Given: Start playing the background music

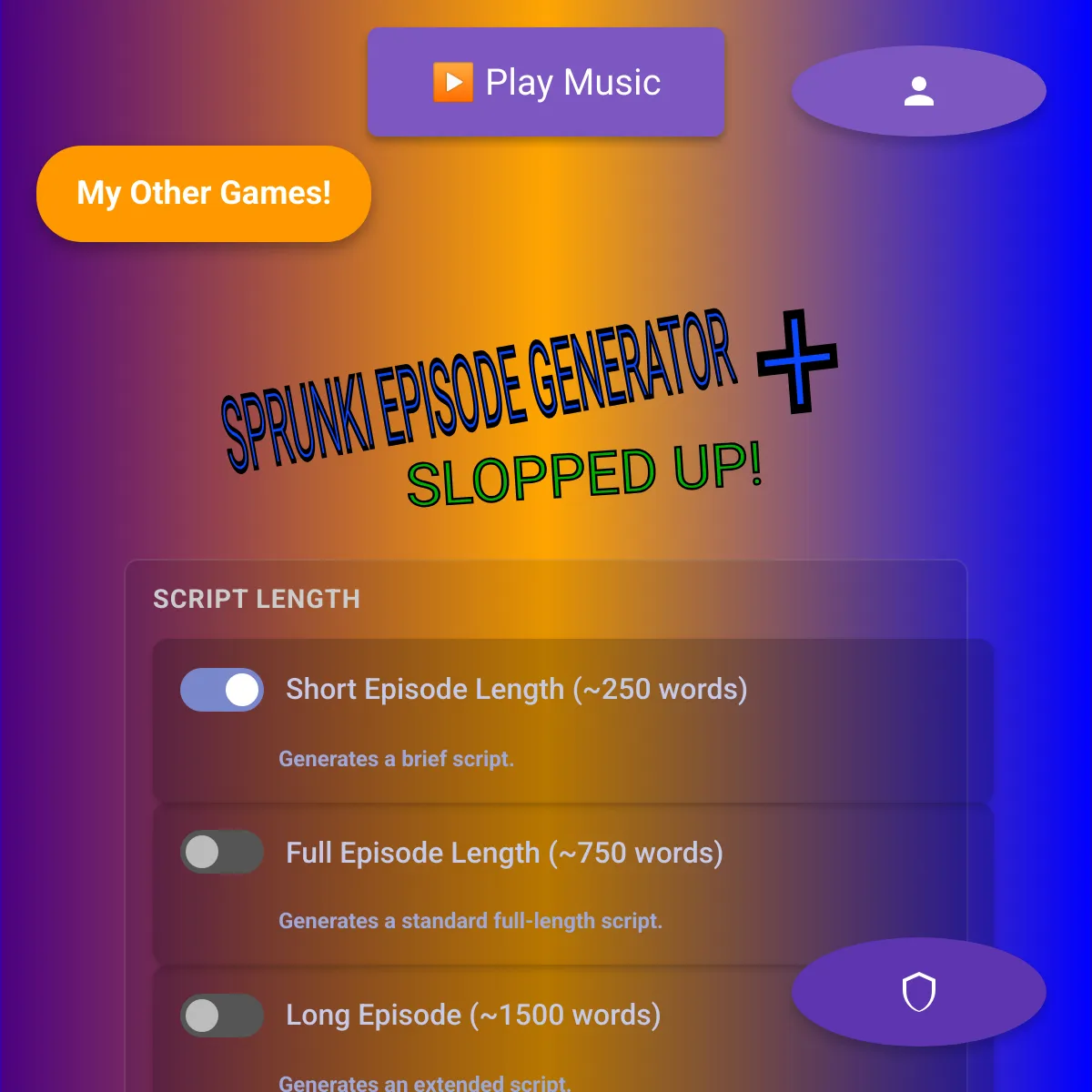Looking at the screenshot, I should click(x=546, y=83).
